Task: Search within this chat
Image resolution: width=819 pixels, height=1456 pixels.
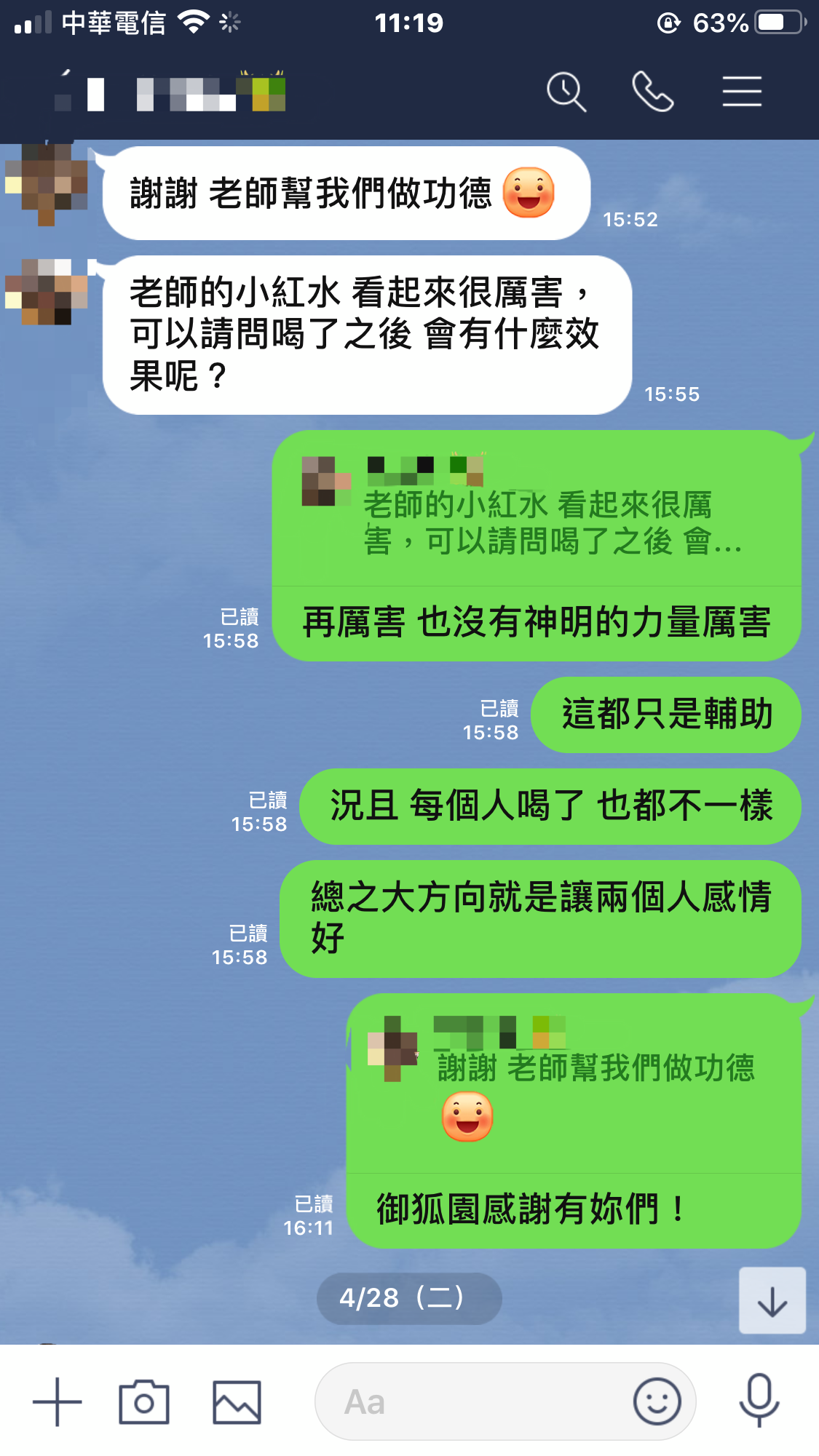Action: coord(566,92)
